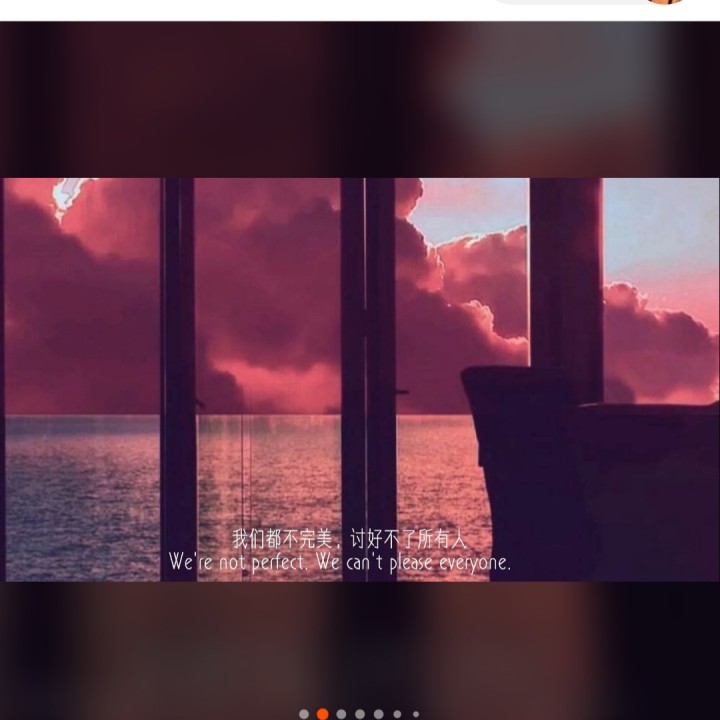Jump to the first carousel page dot

click(x=304, y=714)
